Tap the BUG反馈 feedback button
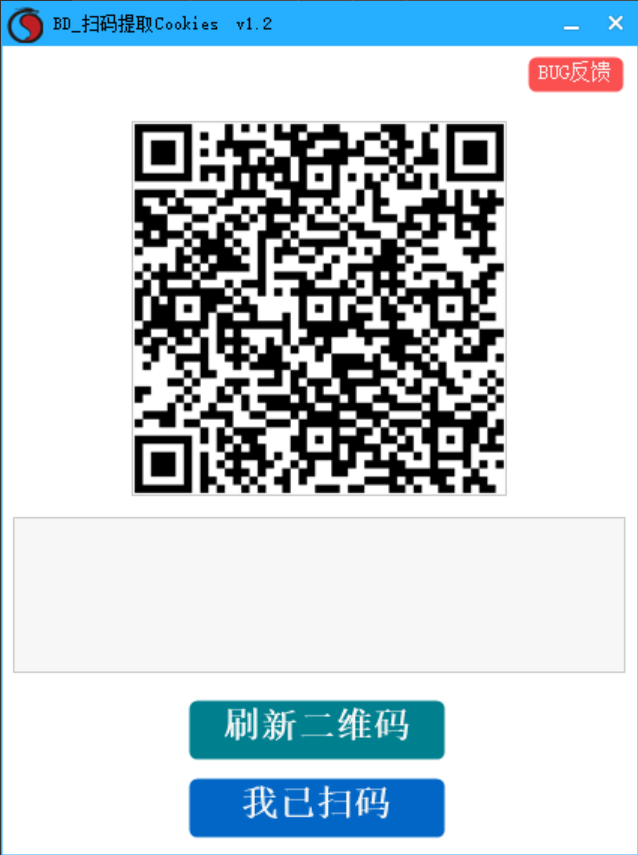This screenshot has height=855, width=638. 575,74
